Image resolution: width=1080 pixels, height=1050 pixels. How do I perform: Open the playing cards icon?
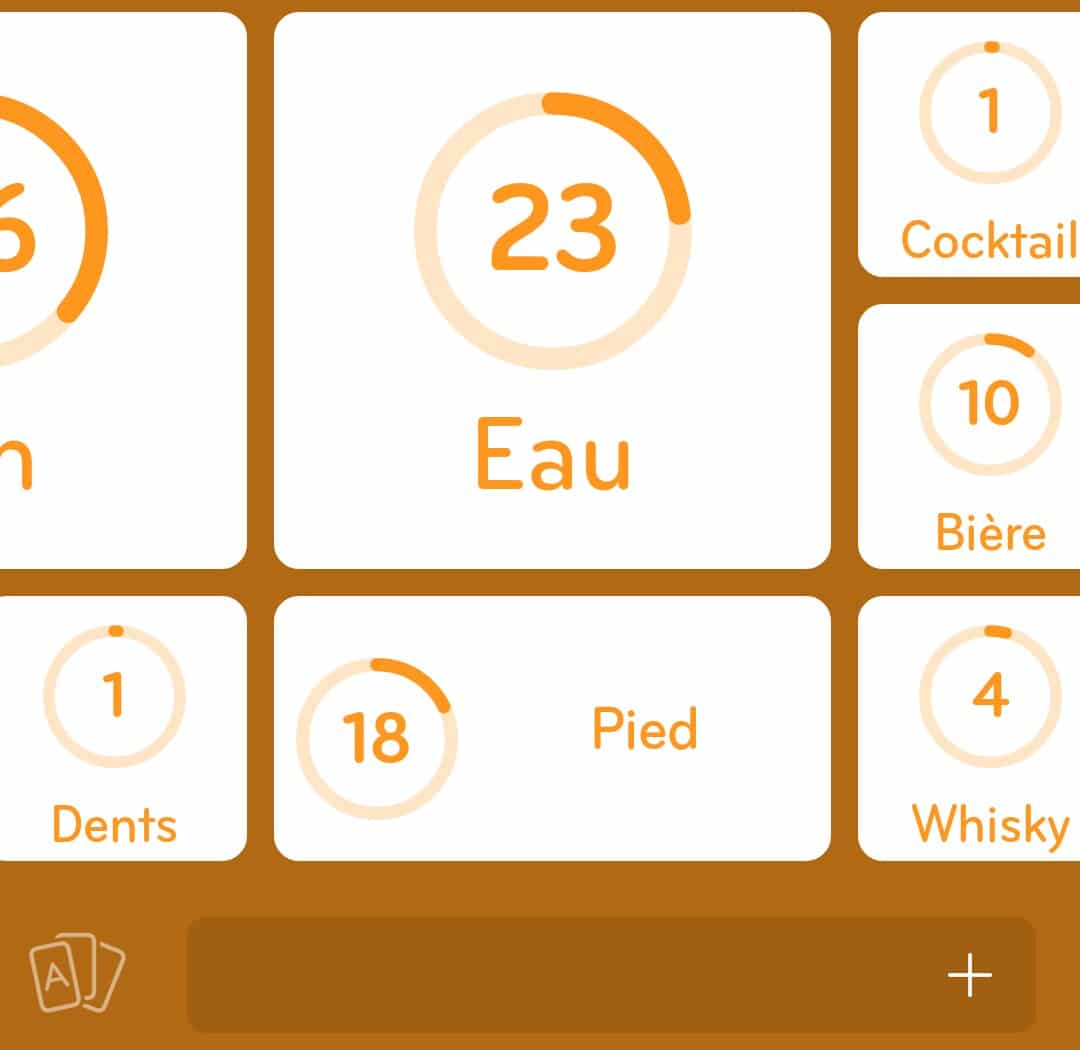tap(77, 972)
